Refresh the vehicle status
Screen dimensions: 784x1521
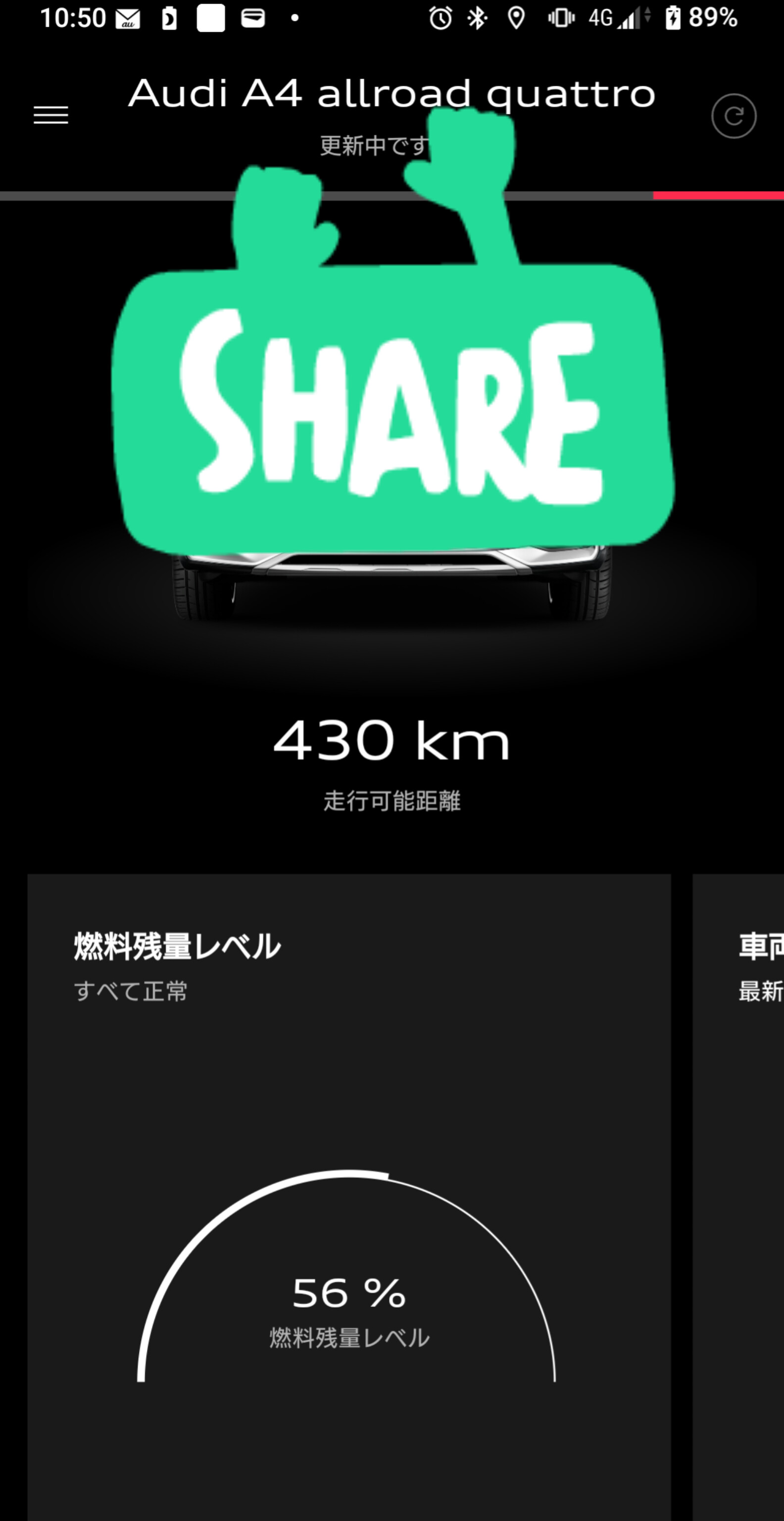(x=733, y=116)
